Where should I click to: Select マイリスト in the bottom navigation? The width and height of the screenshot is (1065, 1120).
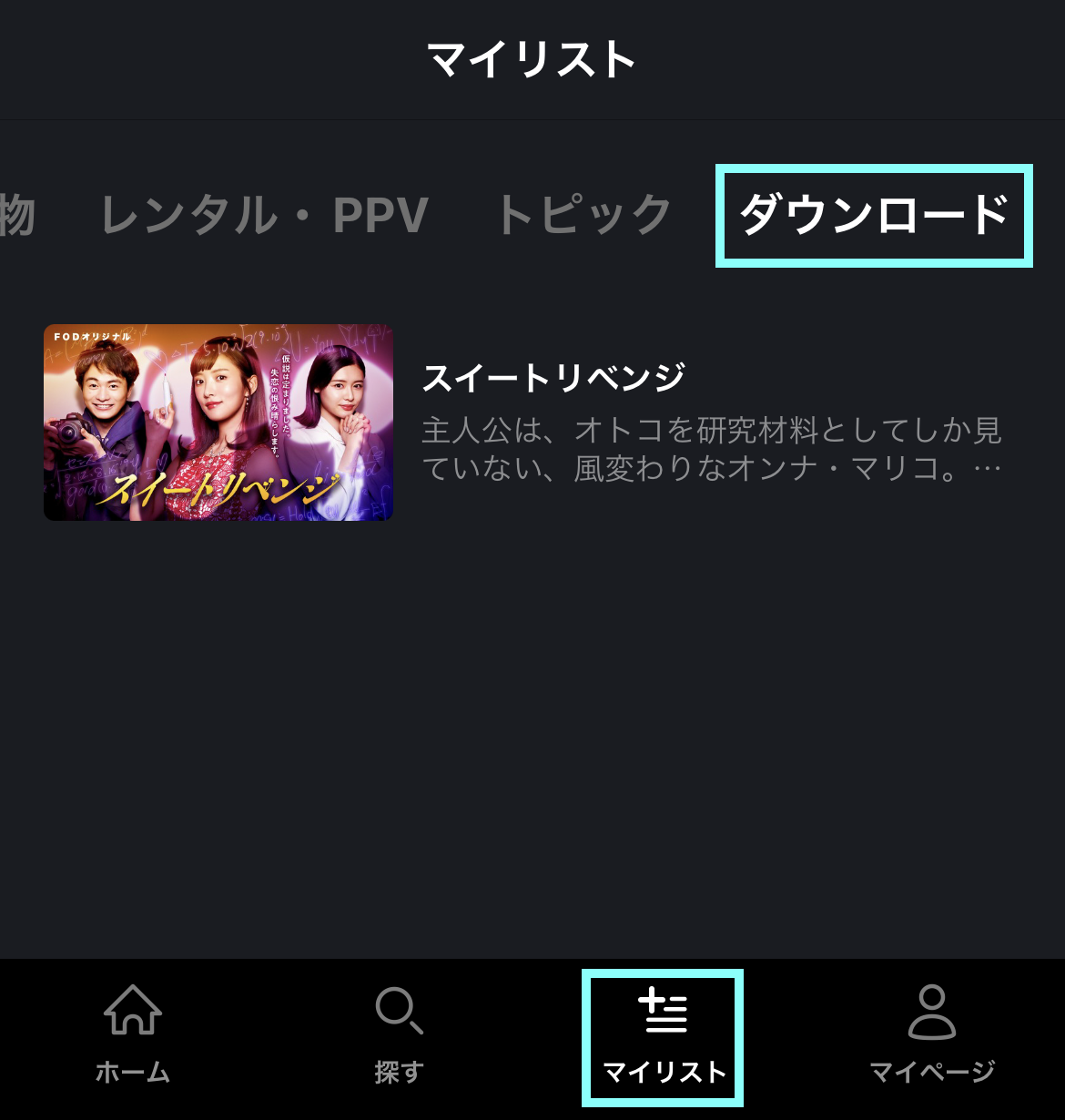click(663, 1037)
